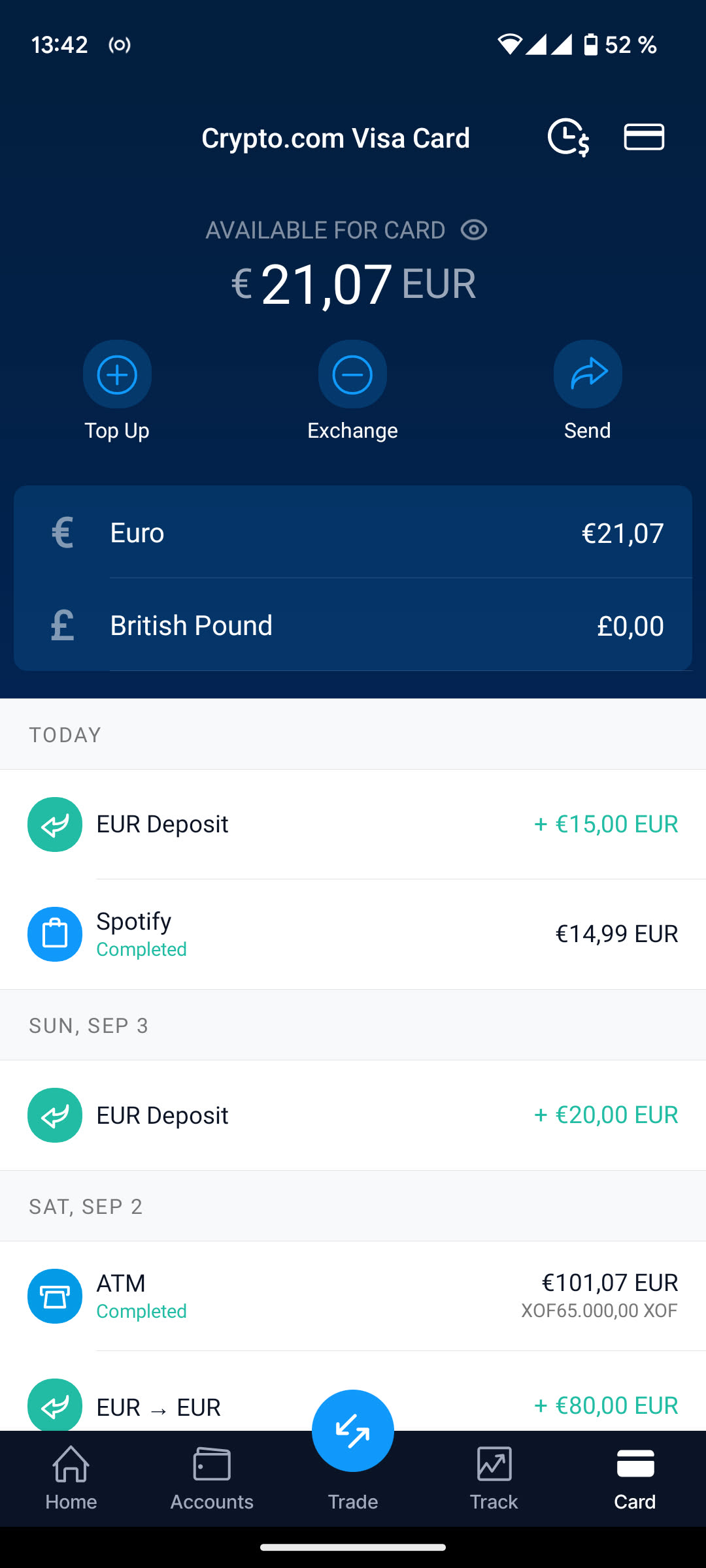This screenshot has width=706, height=1568.
Task: Open the Trade floating button
Action: 353,1431
